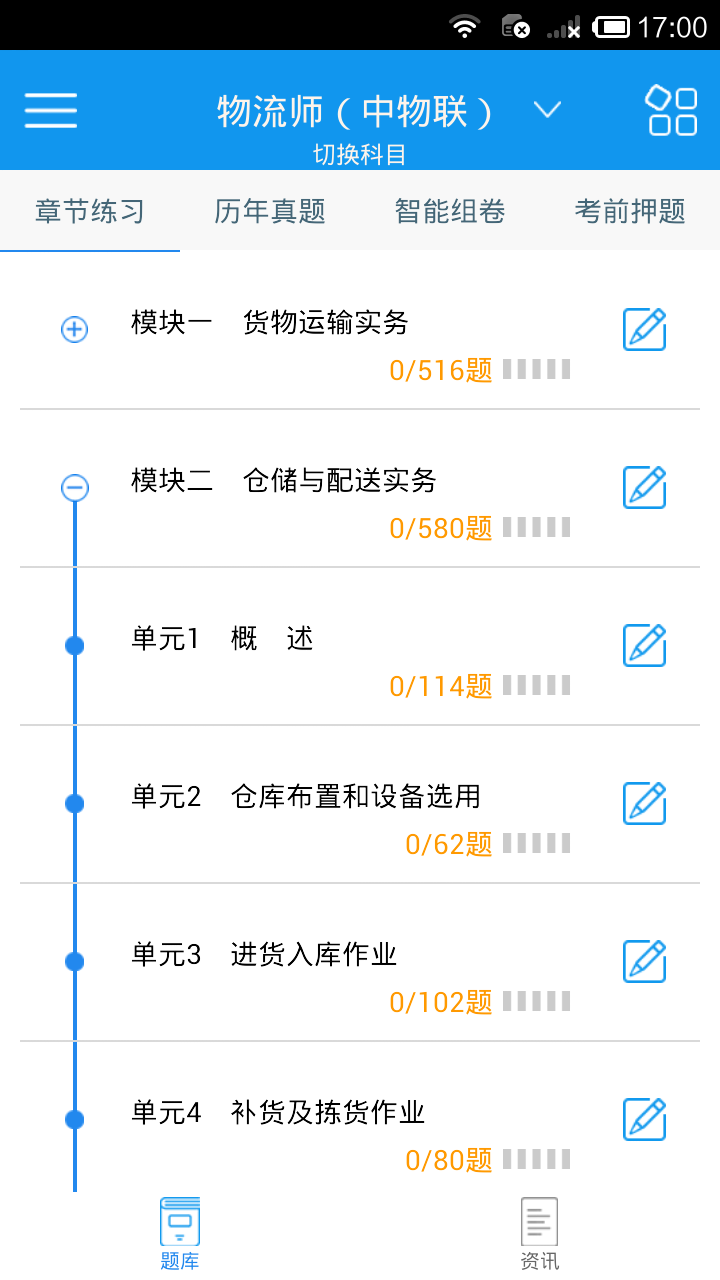Image resolution: width=720 pixels, height=1280 pixels.
Task: Start practice for 模块一 via edit icon
Action: coord(644,329)
